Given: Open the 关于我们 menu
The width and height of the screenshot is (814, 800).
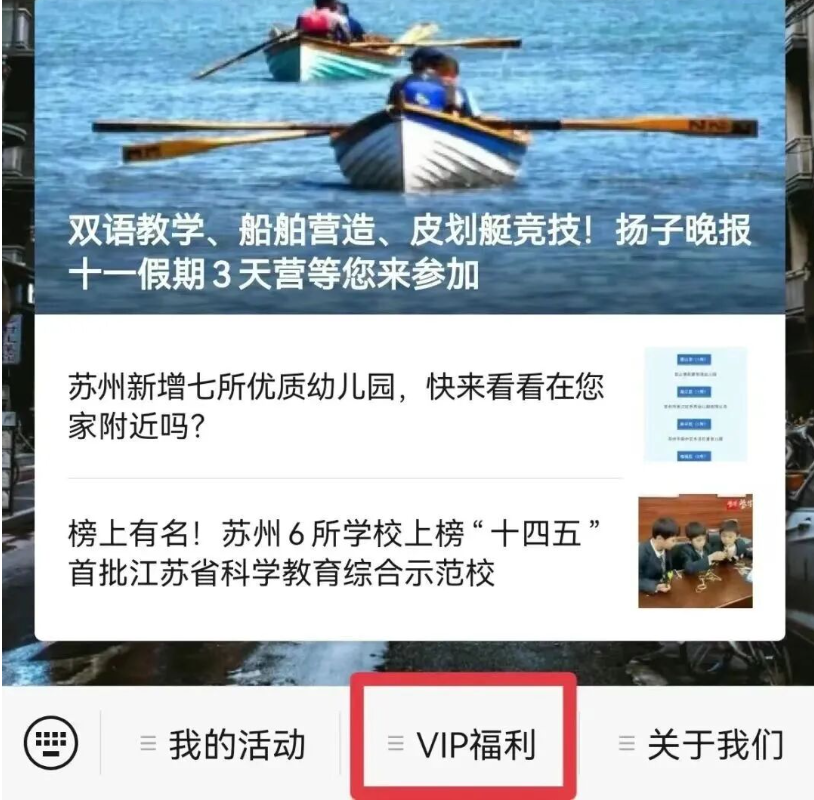Looking at the screenshot, I should [x=701, y=745].
